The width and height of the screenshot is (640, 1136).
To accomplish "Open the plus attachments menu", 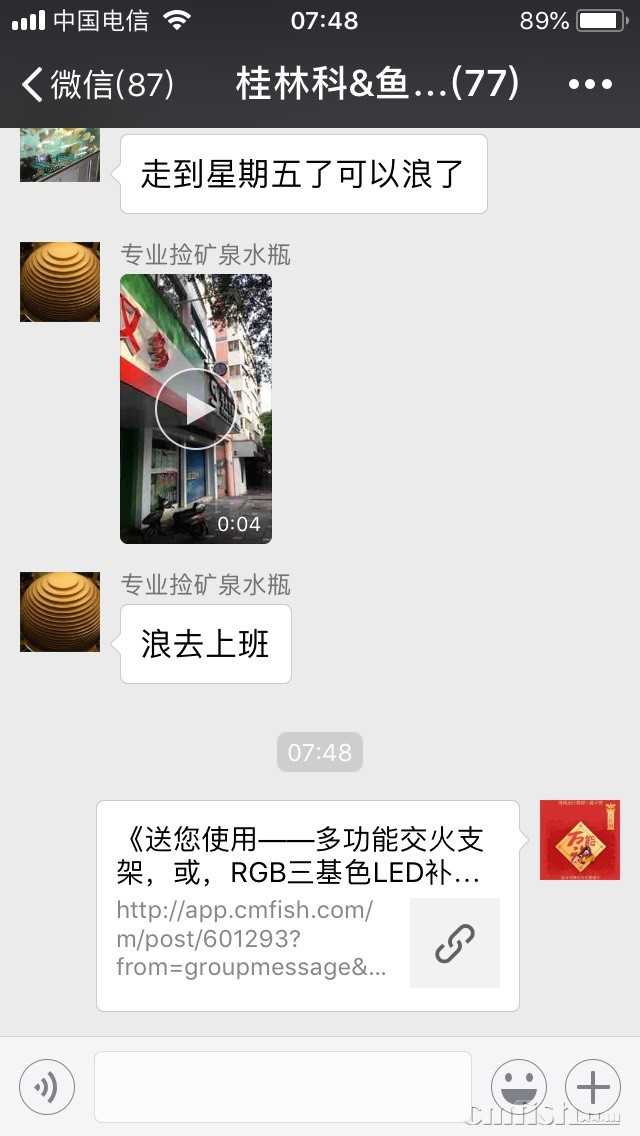I will 593,1087.
